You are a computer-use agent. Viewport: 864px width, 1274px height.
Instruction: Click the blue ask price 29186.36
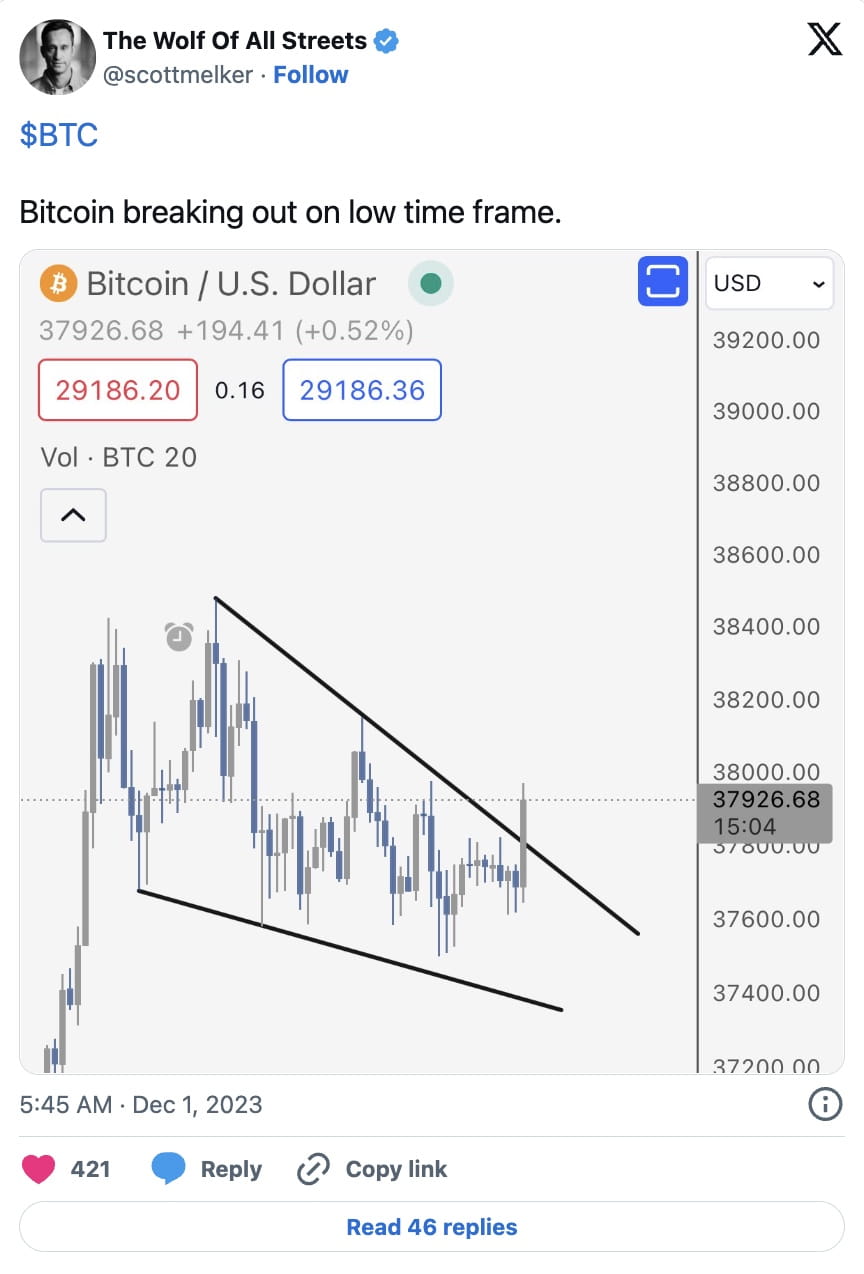pos(361,390)
